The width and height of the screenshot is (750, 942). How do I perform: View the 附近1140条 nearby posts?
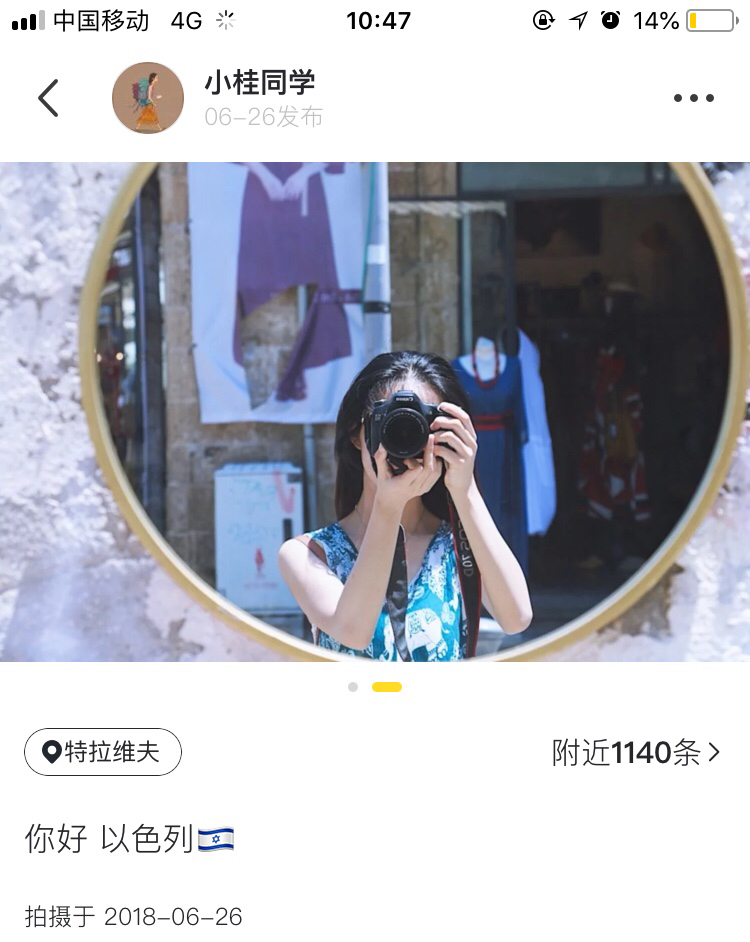coord(636,752)
